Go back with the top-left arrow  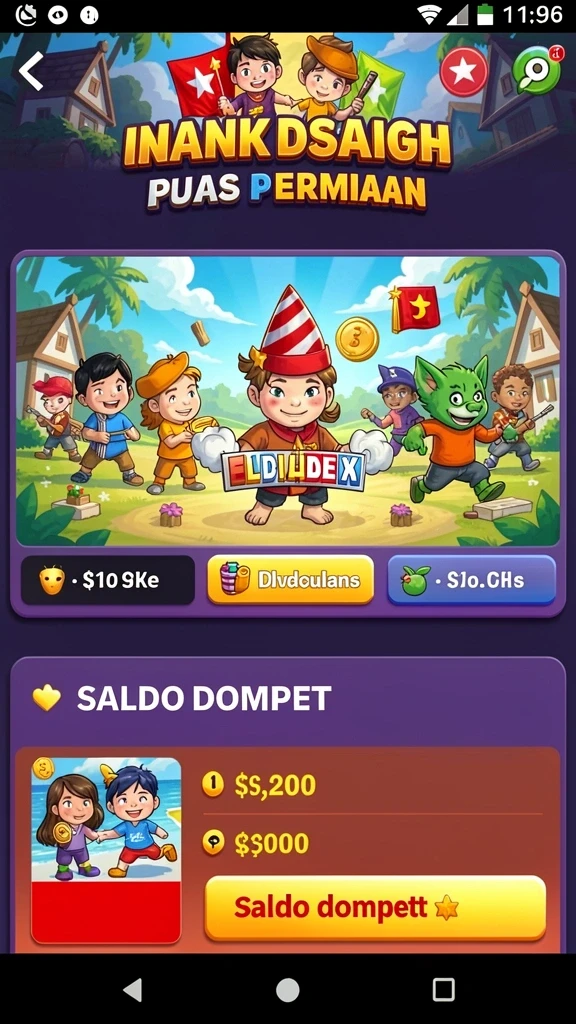click(31, 71)
